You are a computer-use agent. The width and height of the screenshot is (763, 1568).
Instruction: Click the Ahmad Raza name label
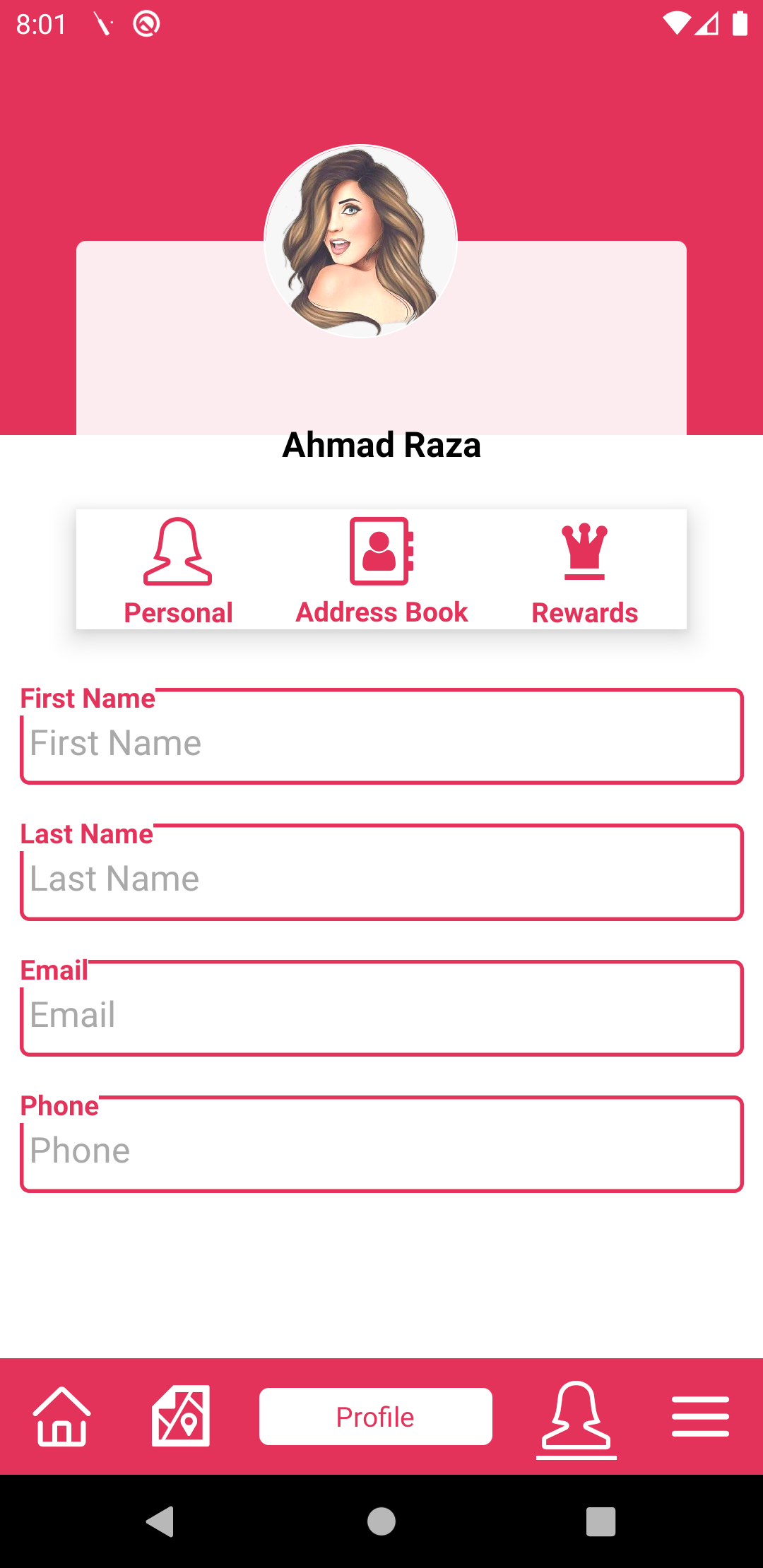381,446
